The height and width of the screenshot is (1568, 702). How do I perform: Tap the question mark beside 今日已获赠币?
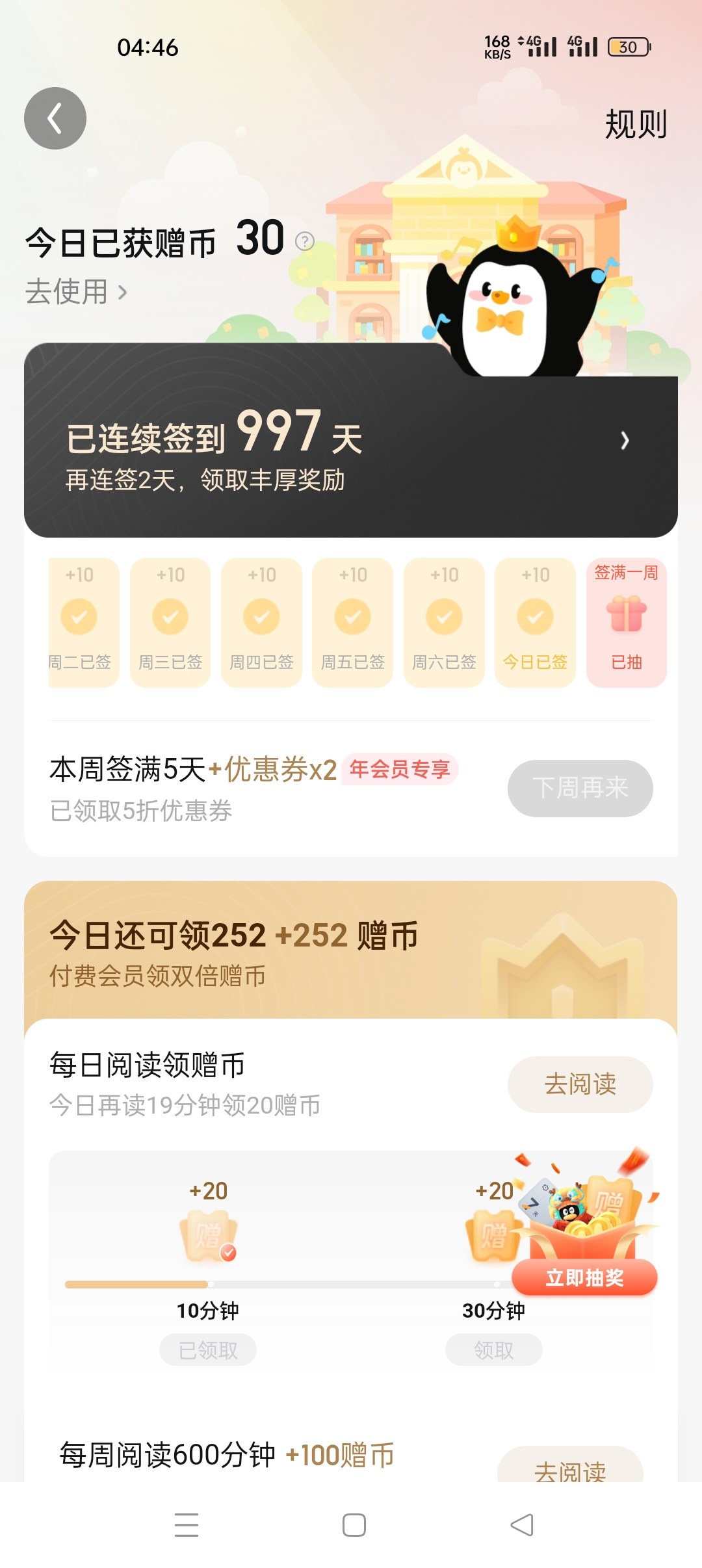pyautogui.click(x=305, y=241)
